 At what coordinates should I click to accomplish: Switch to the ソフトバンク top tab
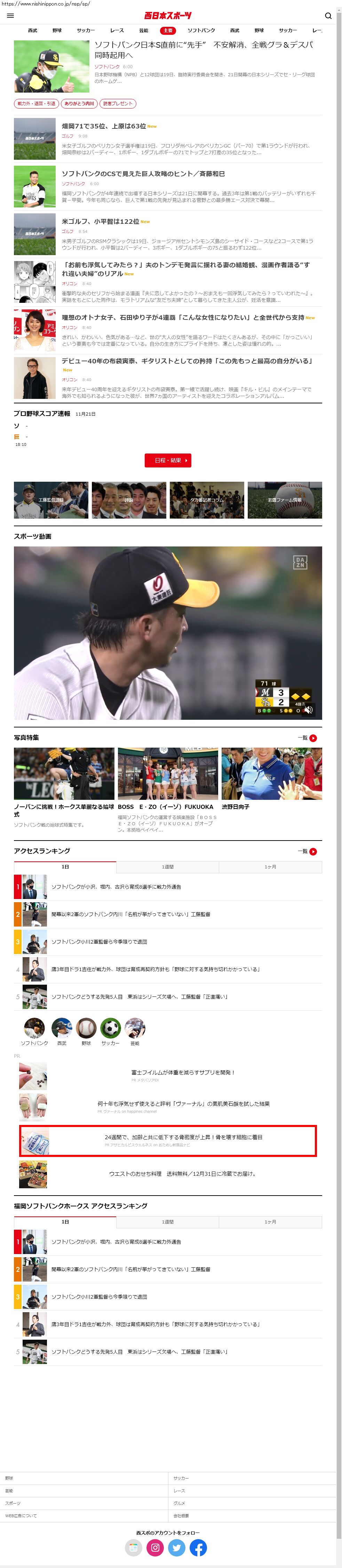tap(201, 30)
